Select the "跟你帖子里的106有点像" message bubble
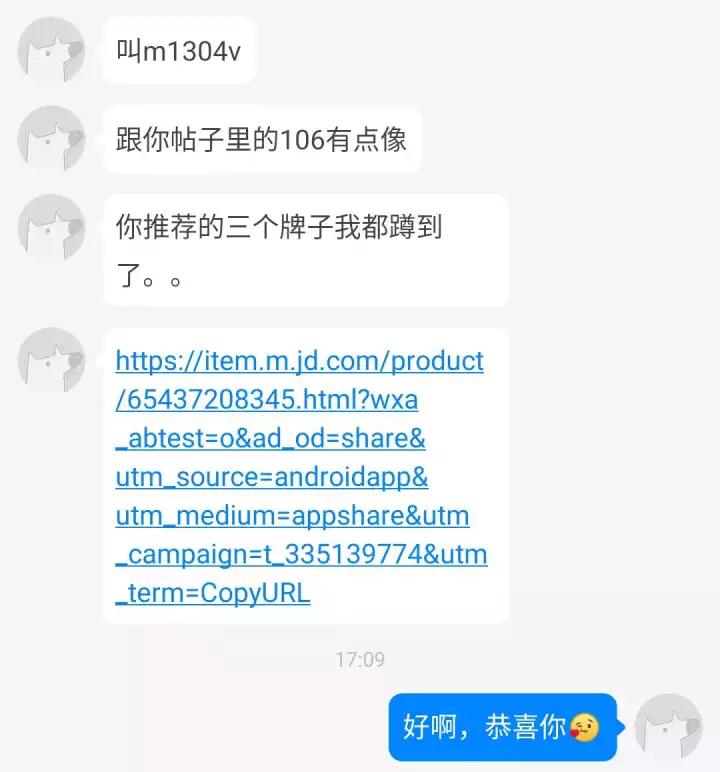This screenshot has height=772, width=720. (x=262, y=139)
